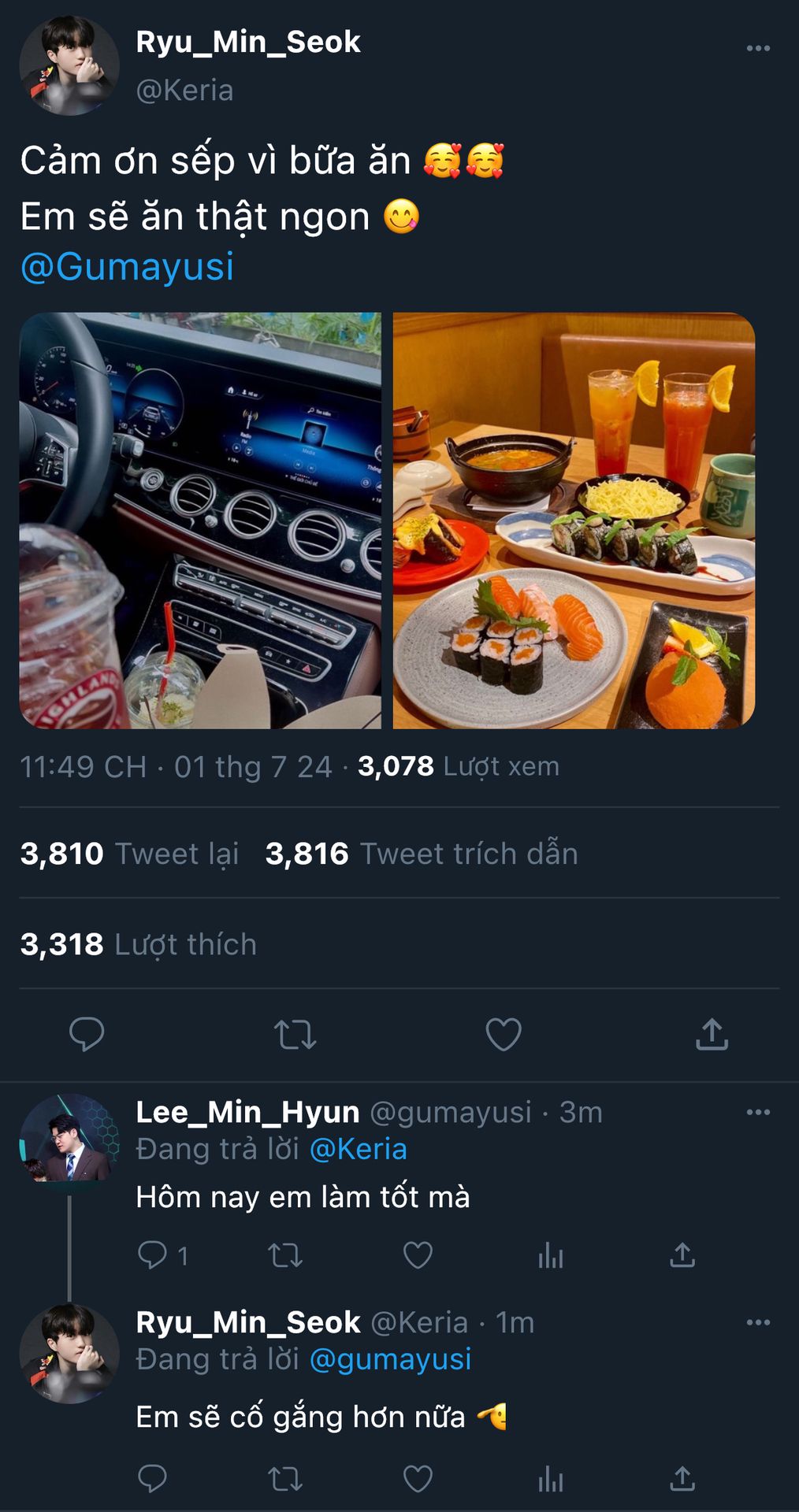Open the @Gumayusi mention in the tweet
This screenshot has height=1512, width=799.
tap(127, 266)
